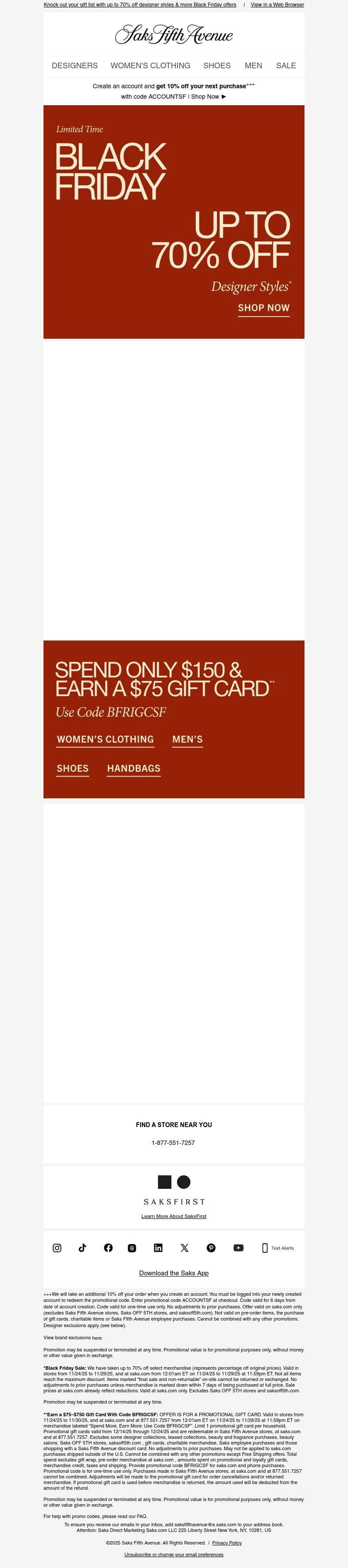Open Saks Facebook page
Screen dimensions: 348x1568
(x=108, y=1248)
